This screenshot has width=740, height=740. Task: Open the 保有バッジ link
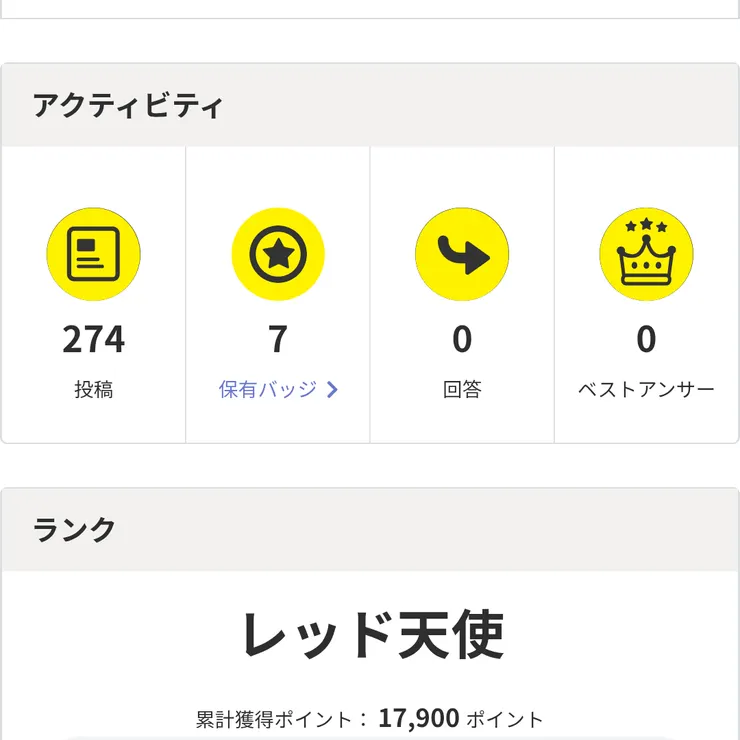pos(278,390)
